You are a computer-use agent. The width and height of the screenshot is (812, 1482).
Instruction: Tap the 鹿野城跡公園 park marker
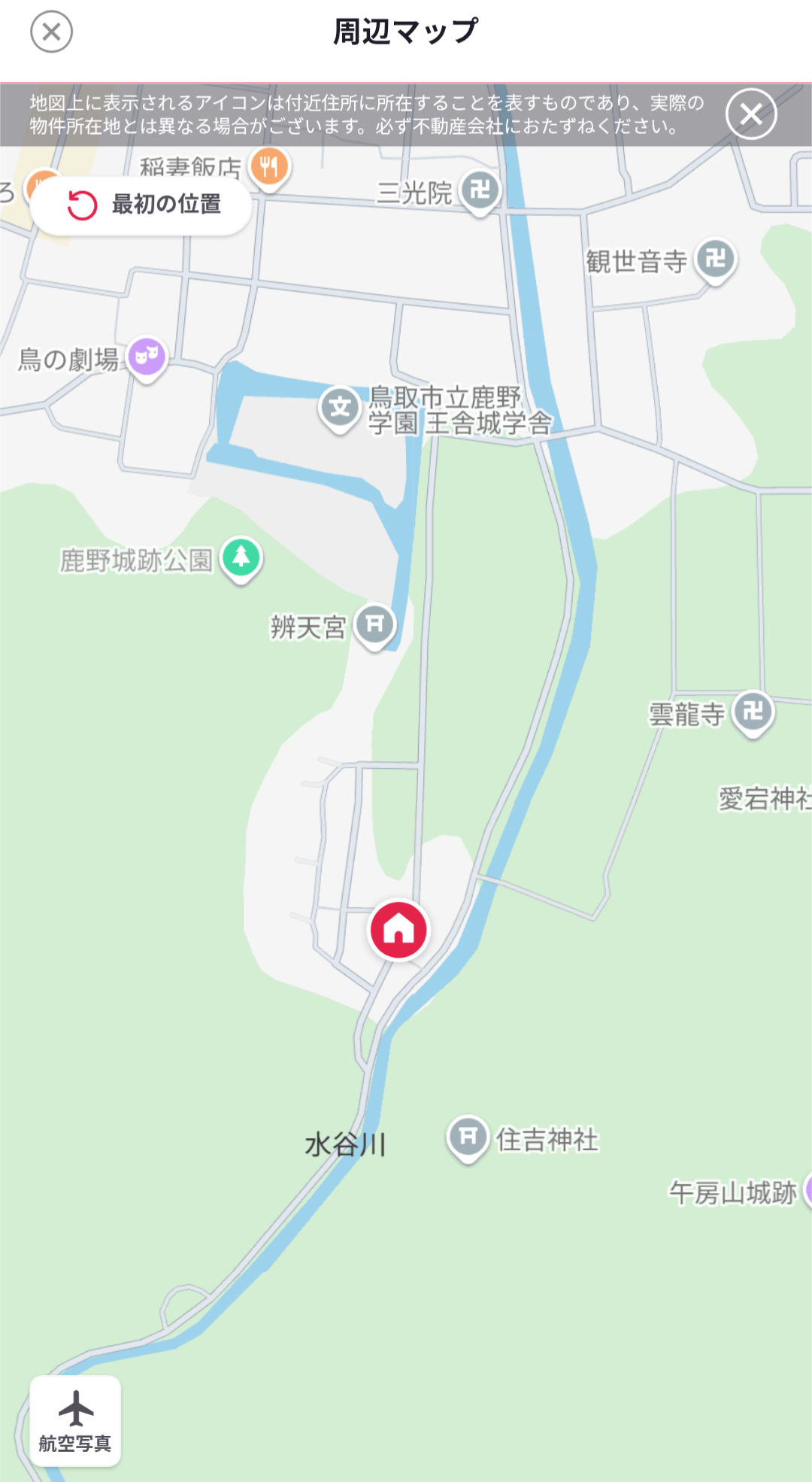(x=241, y=559)
